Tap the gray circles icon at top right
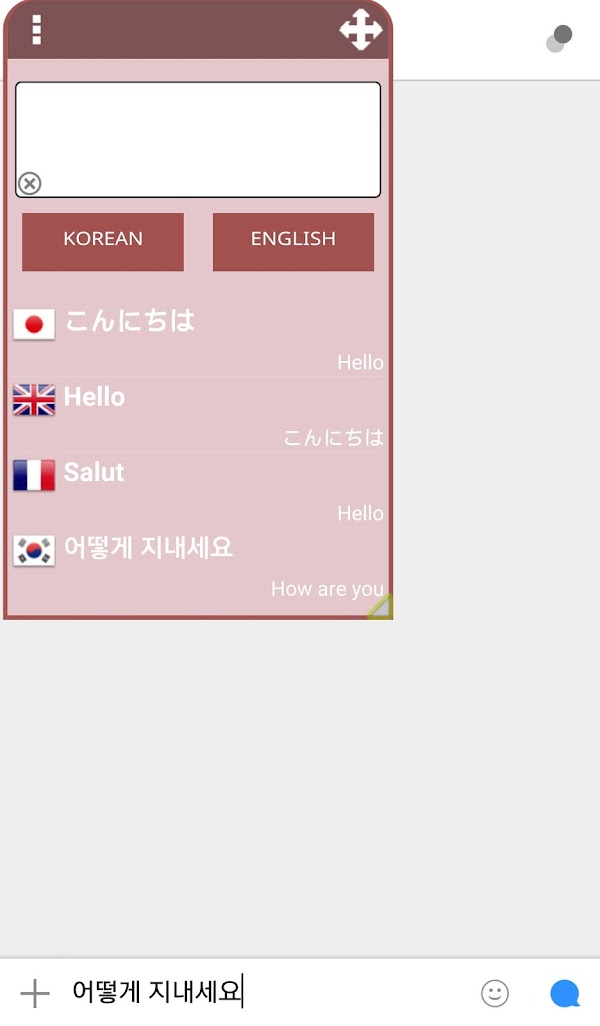Image resolution: width=600 pixels, height=1026 pixels. (559, 39)
